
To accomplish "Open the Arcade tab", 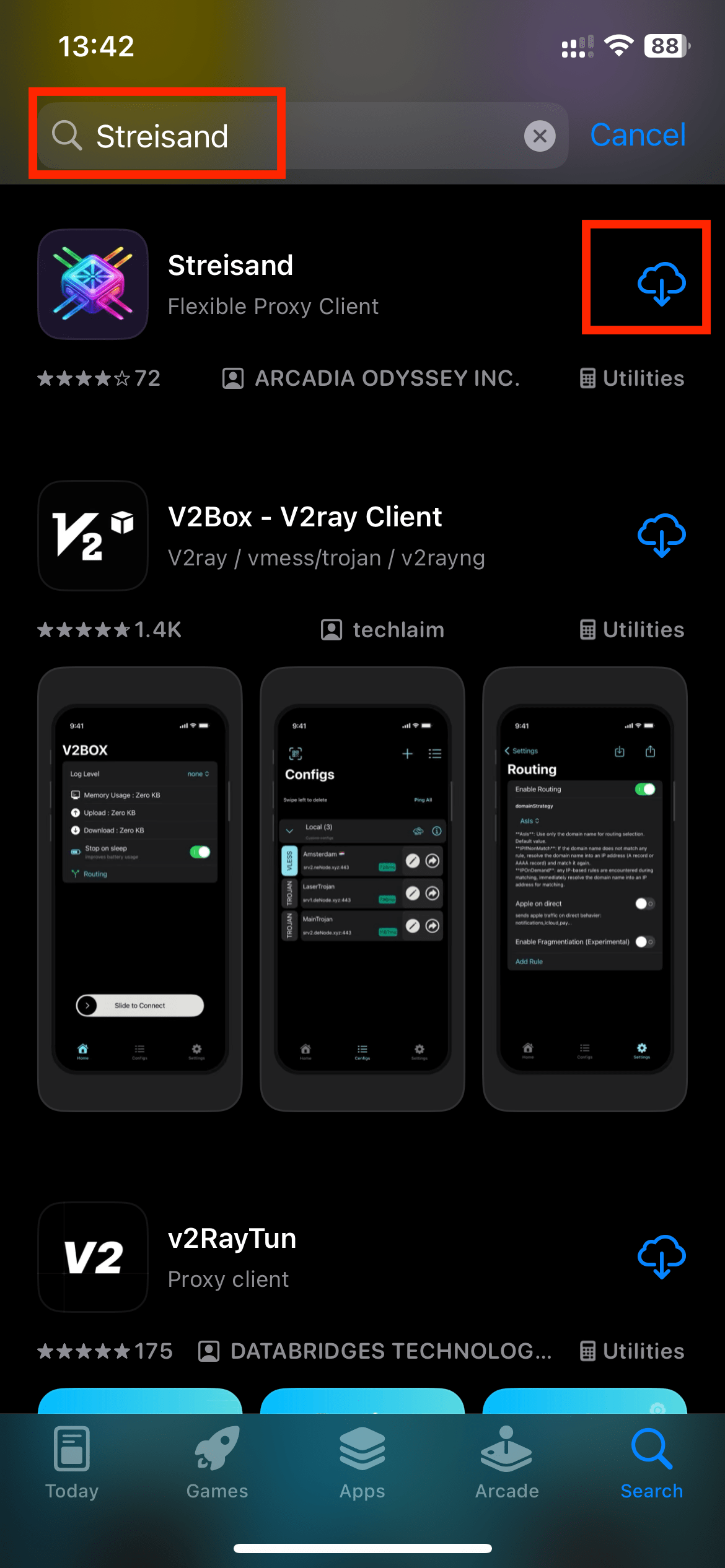I will click(507, 1463).
